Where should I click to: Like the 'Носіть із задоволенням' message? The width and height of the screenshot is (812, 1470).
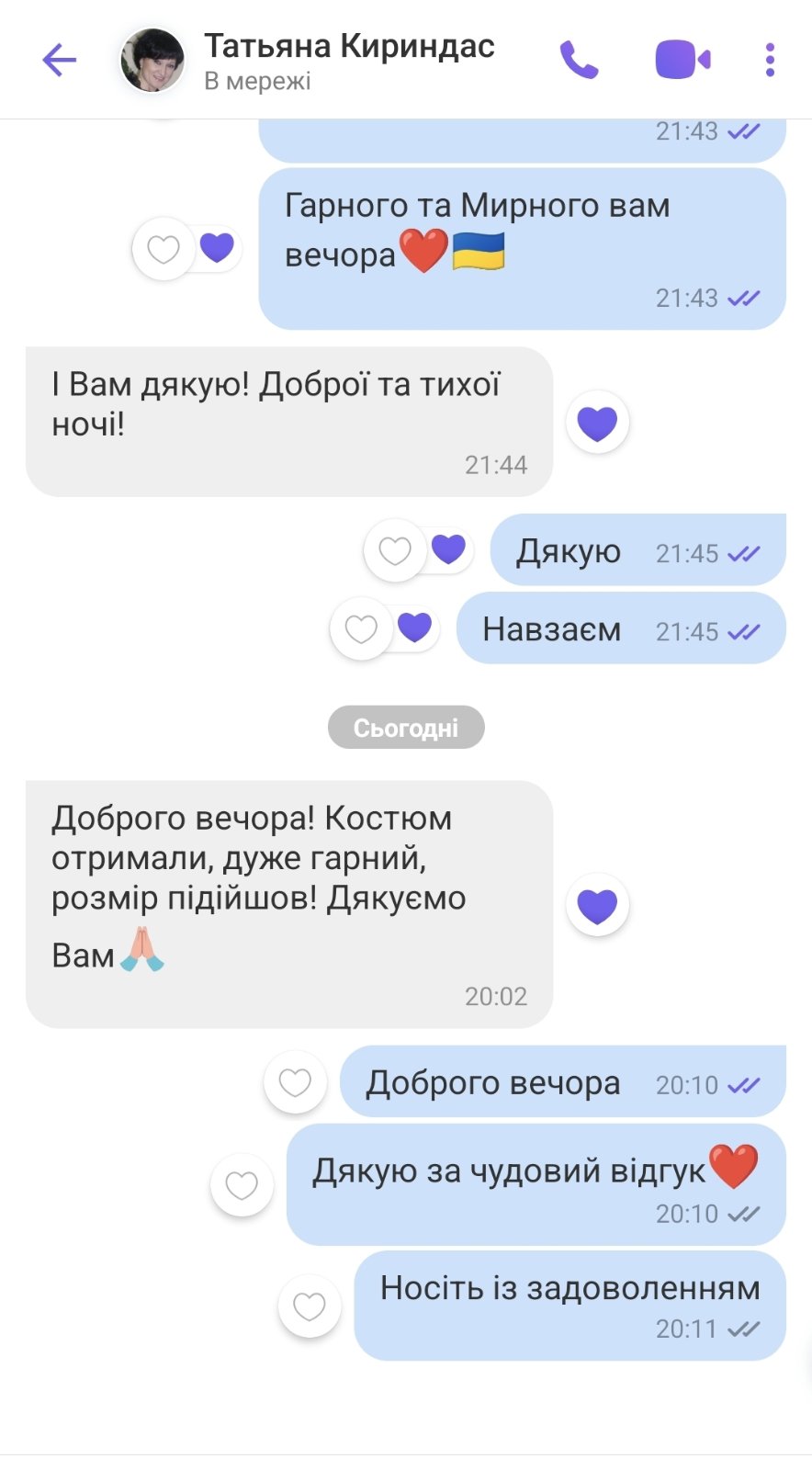310,1306
